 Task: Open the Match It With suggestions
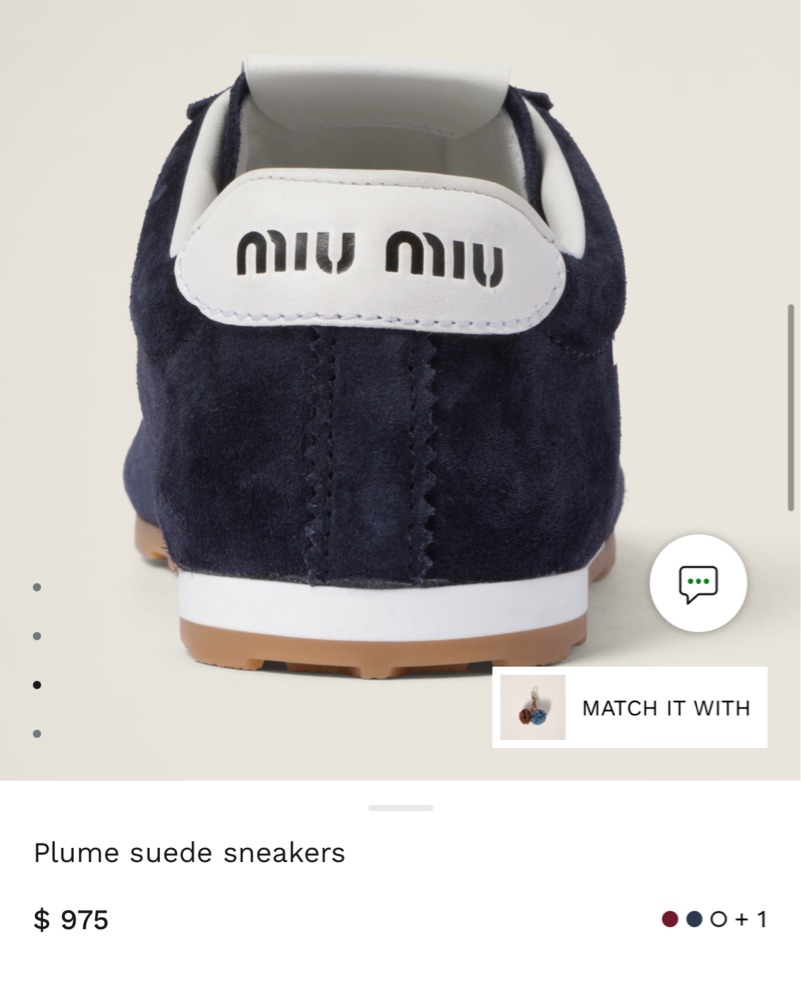click(630, 708)
